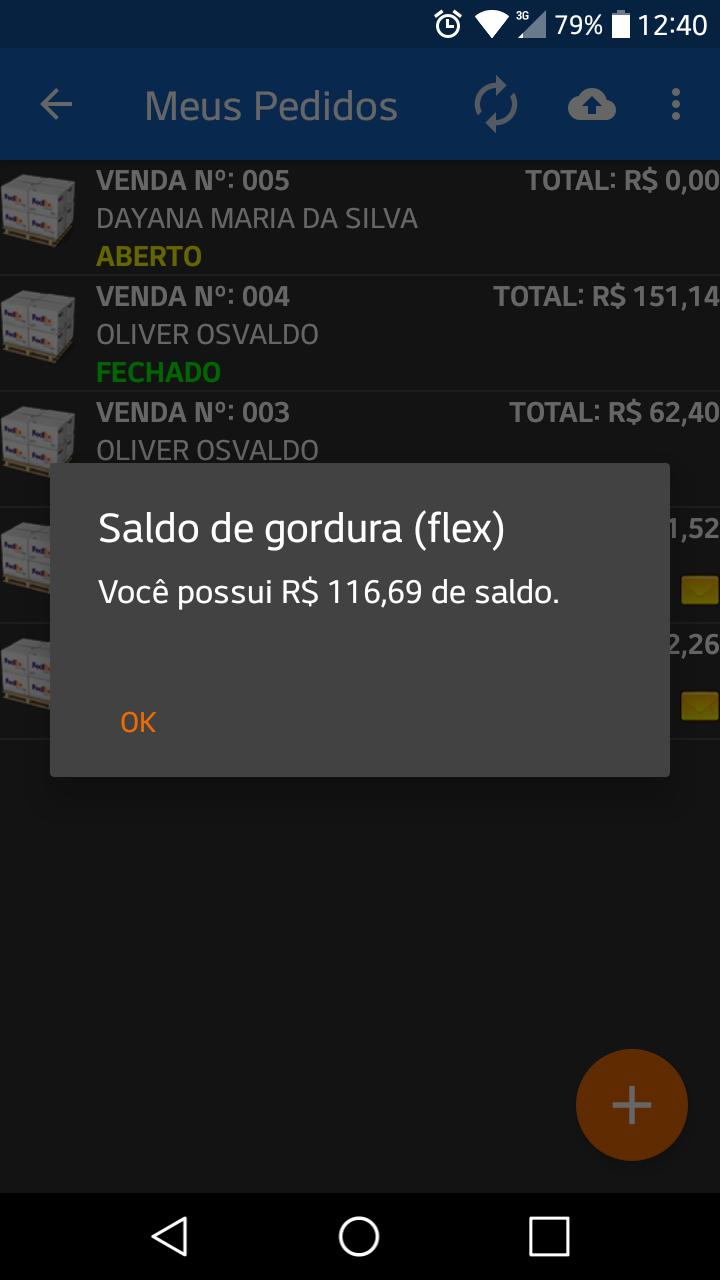Go back from Meus Pedidos

coord(56,105)
